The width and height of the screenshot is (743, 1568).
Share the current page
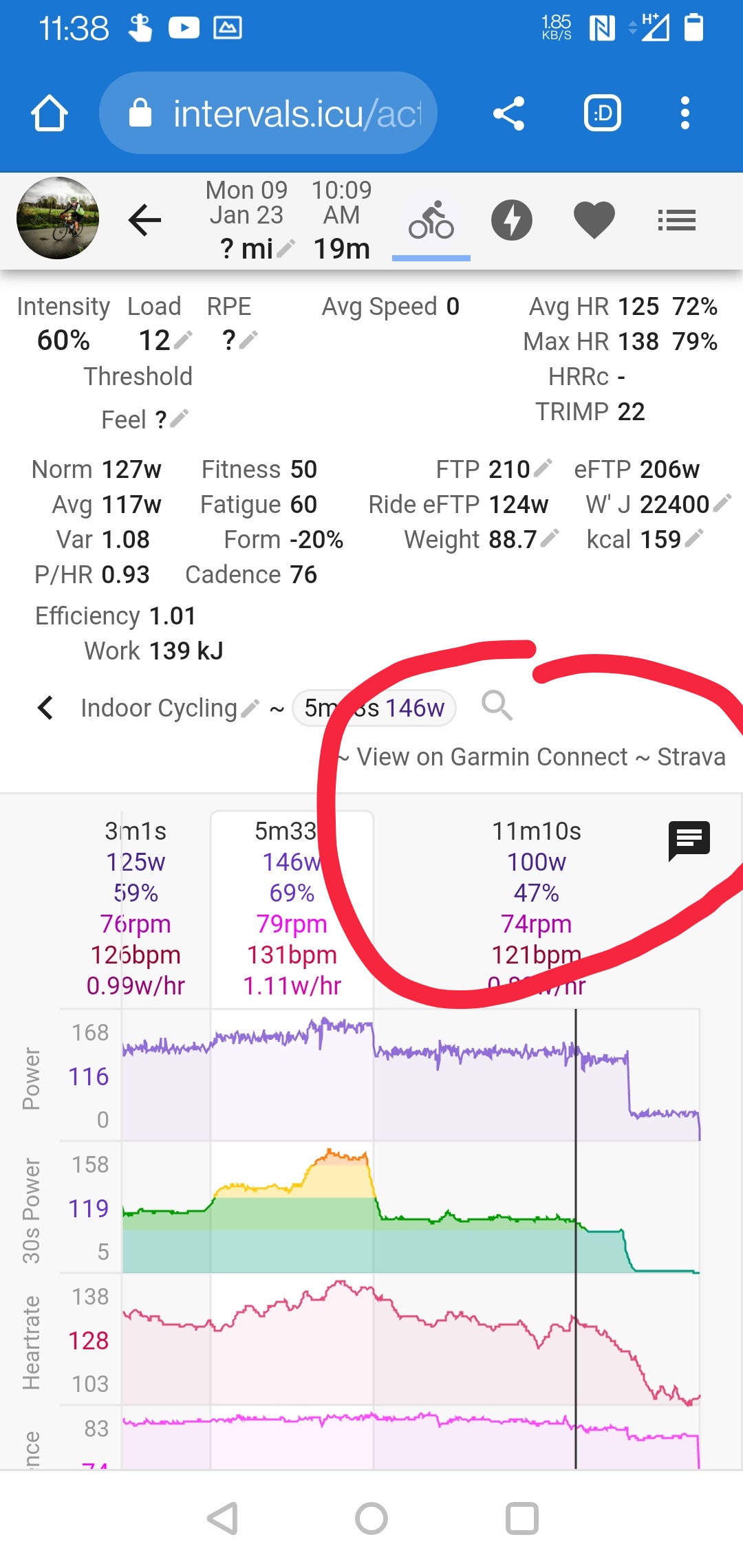click(x=509, y=113)
